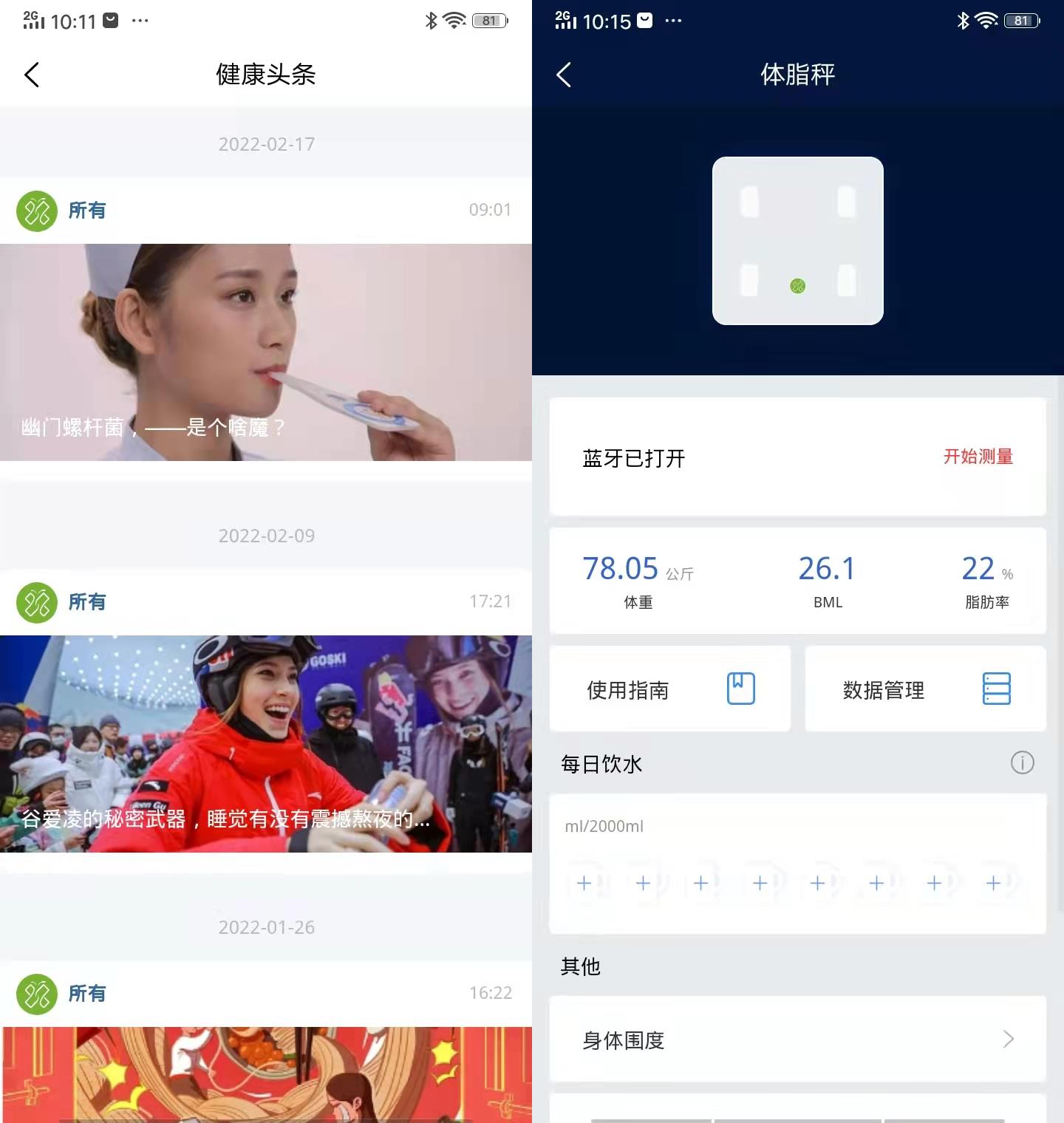Screen dimensions: 1064x1123
Task: Open the 每日饮水 info icon
Action: coord(1022,763)
